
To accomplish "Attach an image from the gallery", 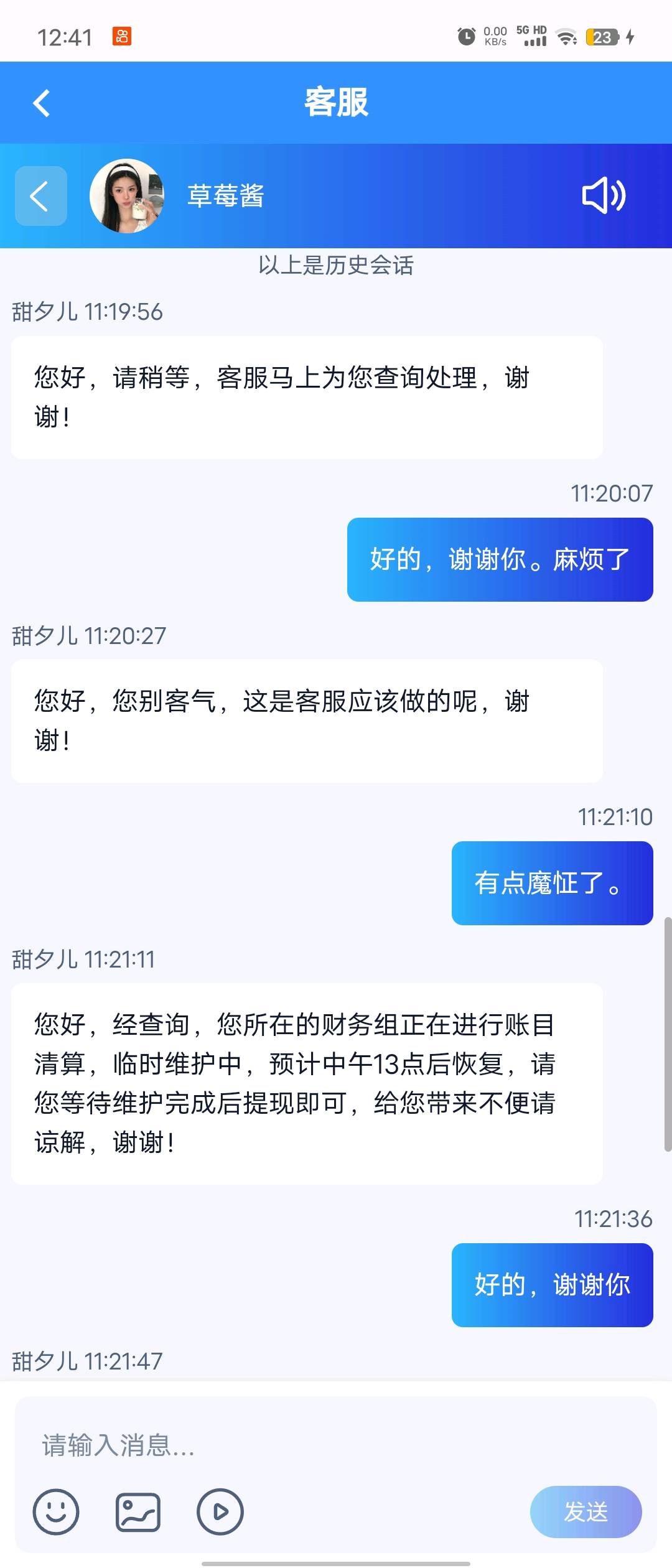I will tap(138, 1512).
